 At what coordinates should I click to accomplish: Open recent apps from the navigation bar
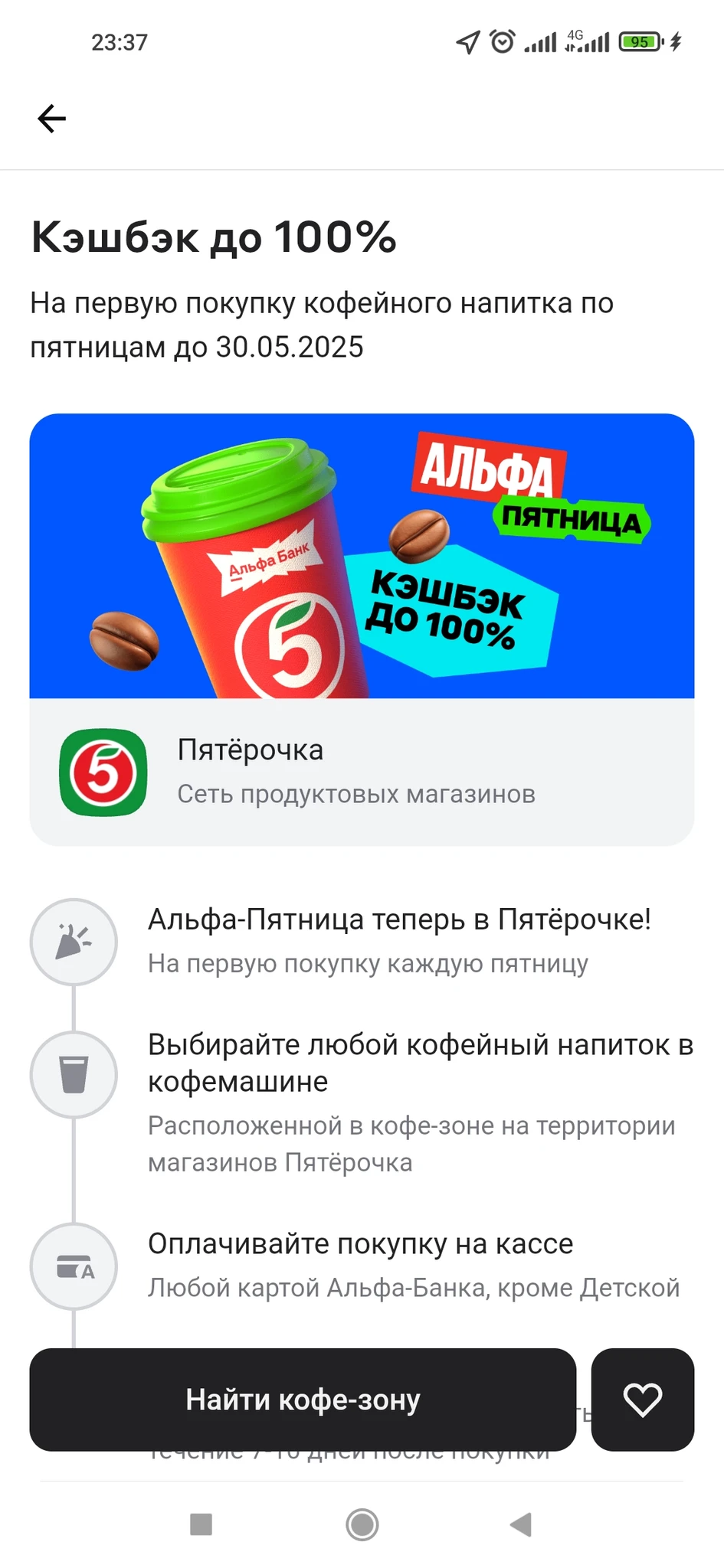coord(201,1524)
